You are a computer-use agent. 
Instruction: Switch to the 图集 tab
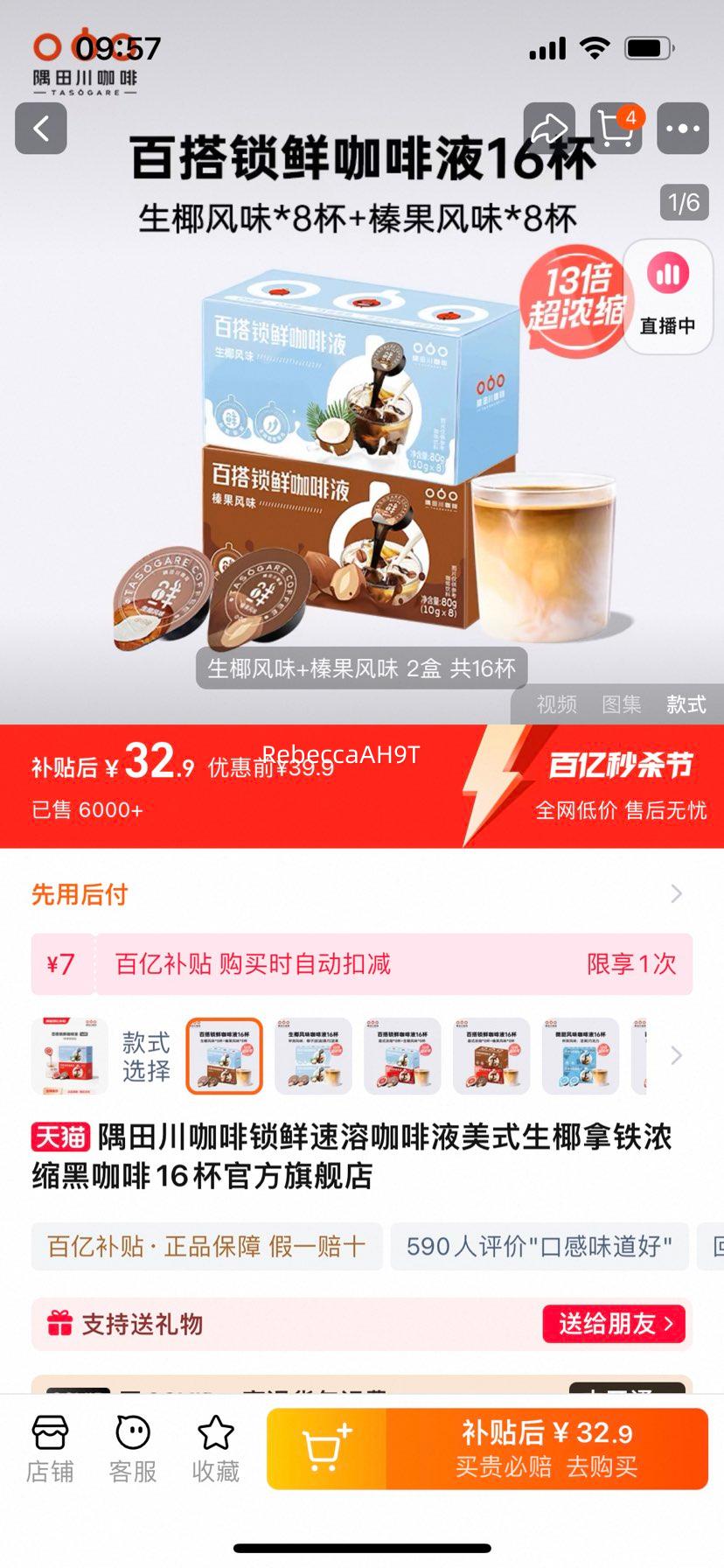622,704
